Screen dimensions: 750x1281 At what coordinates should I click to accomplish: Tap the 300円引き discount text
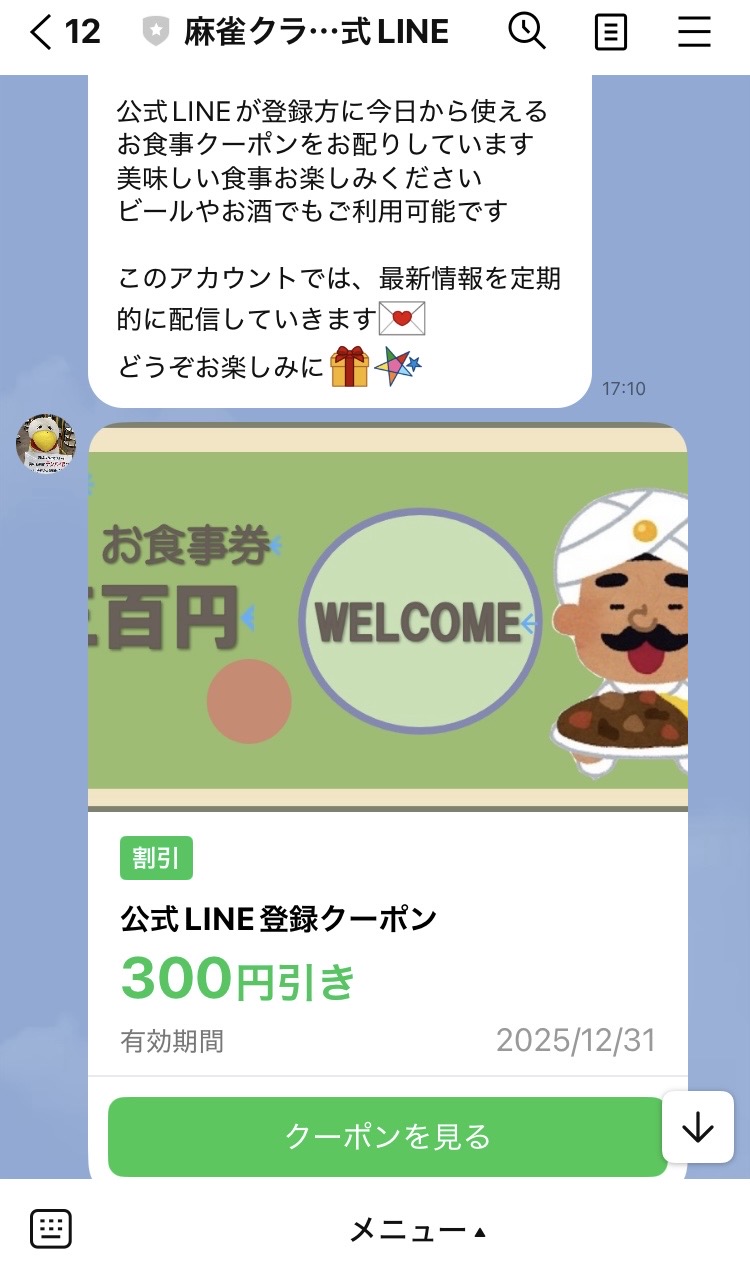(235, 981)
